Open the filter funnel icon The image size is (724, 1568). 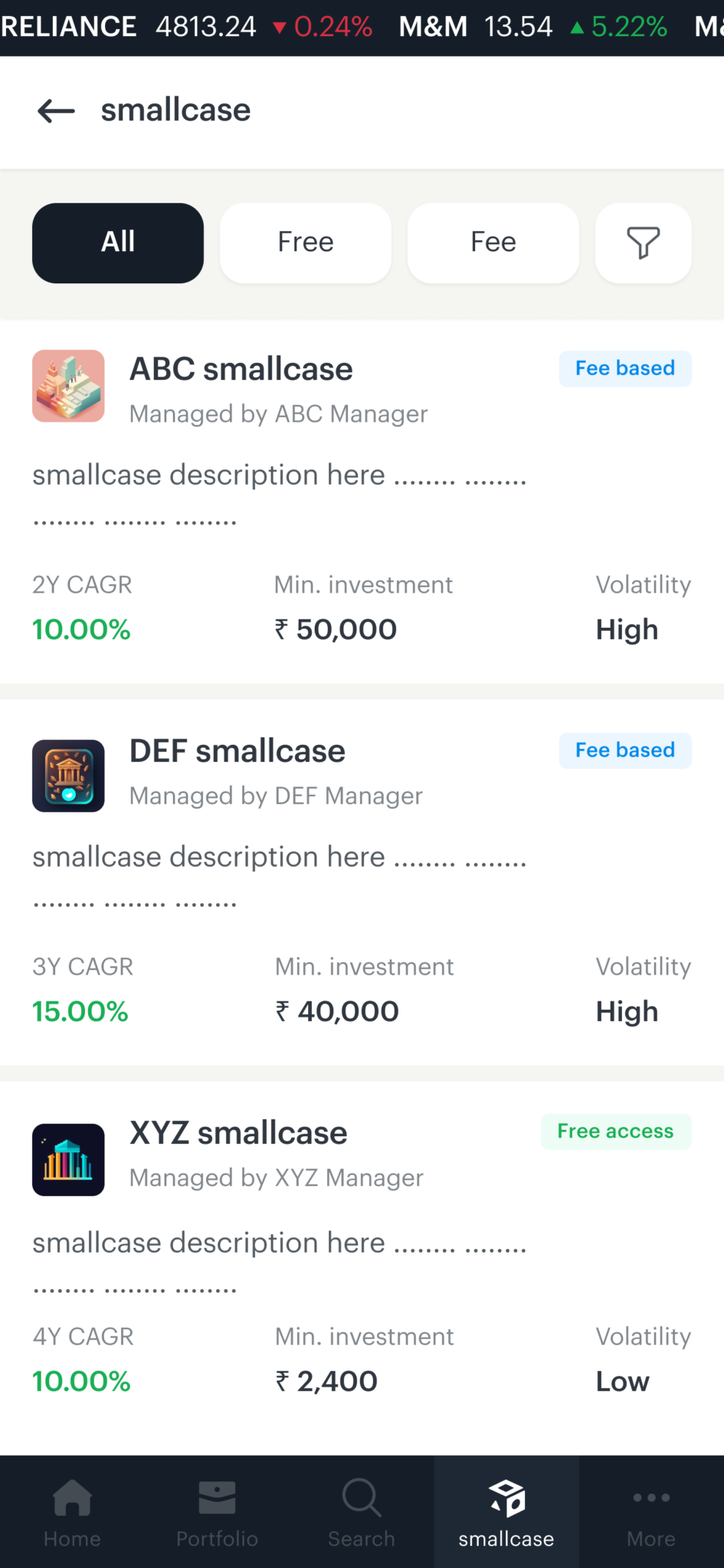click(x=643, y=243)
